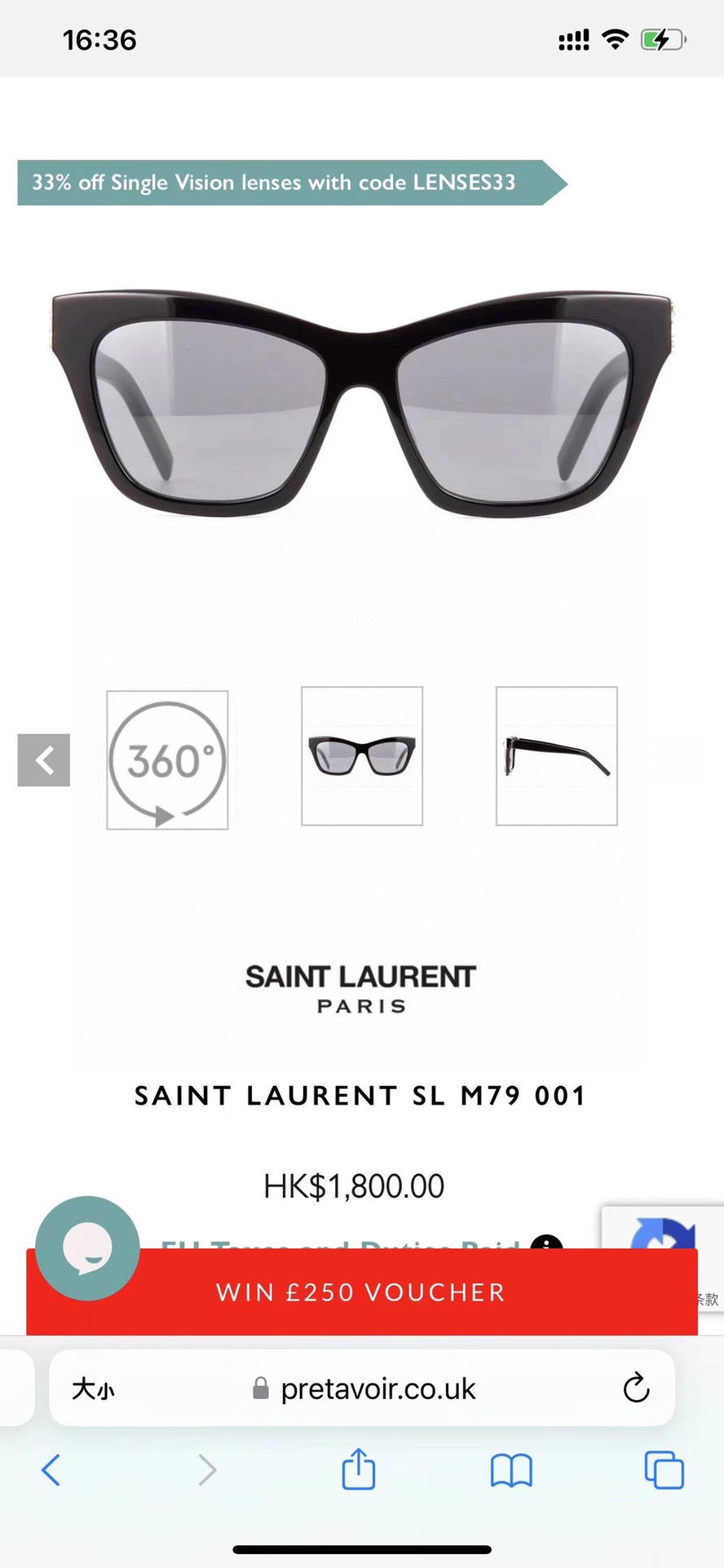Tap the pretavoir.co.uk address bar
The height and width of the screenshot is (1568, 724).
[364, 1389]
